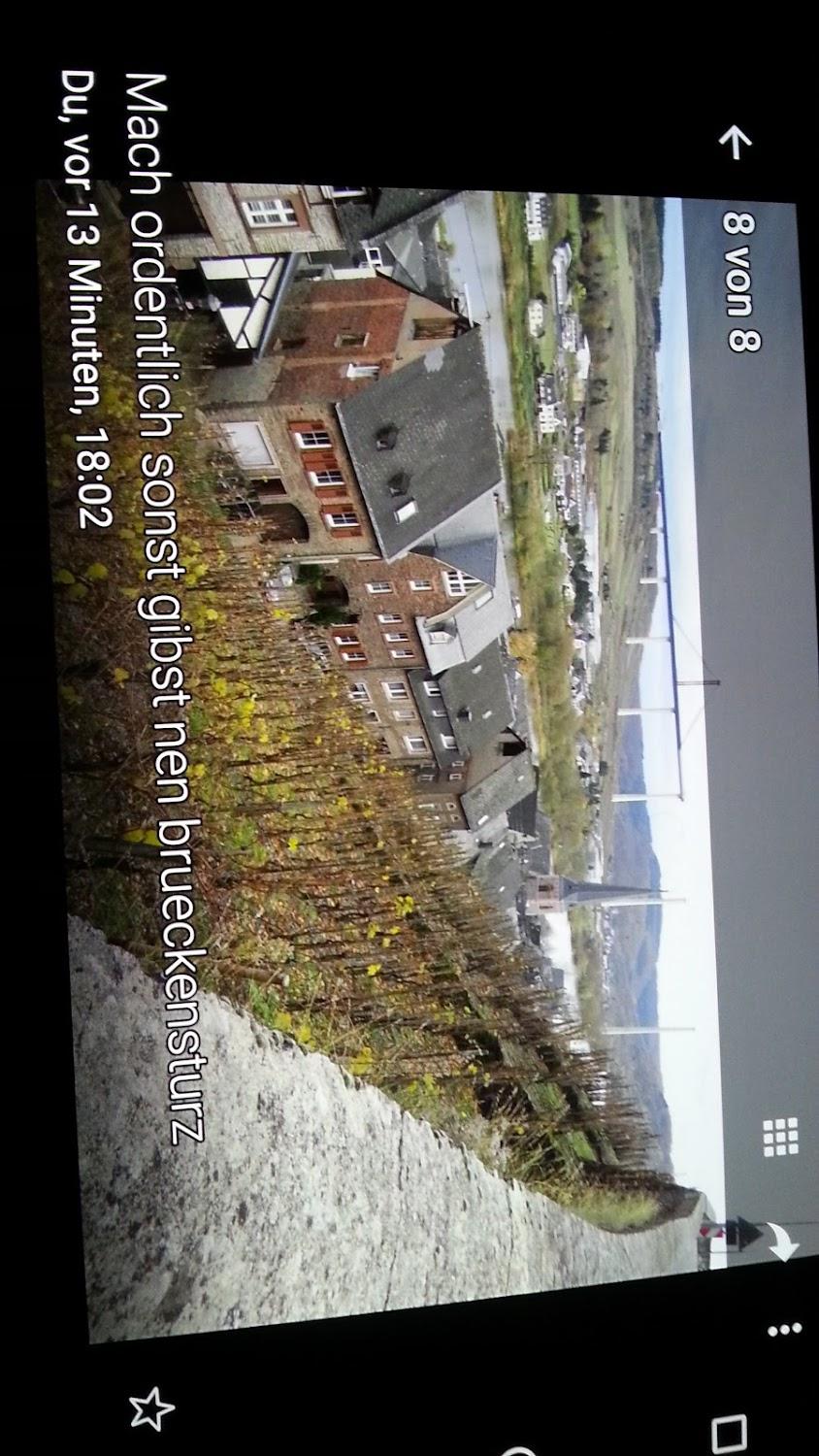Star this photo message

click(x=151, y=1408)
